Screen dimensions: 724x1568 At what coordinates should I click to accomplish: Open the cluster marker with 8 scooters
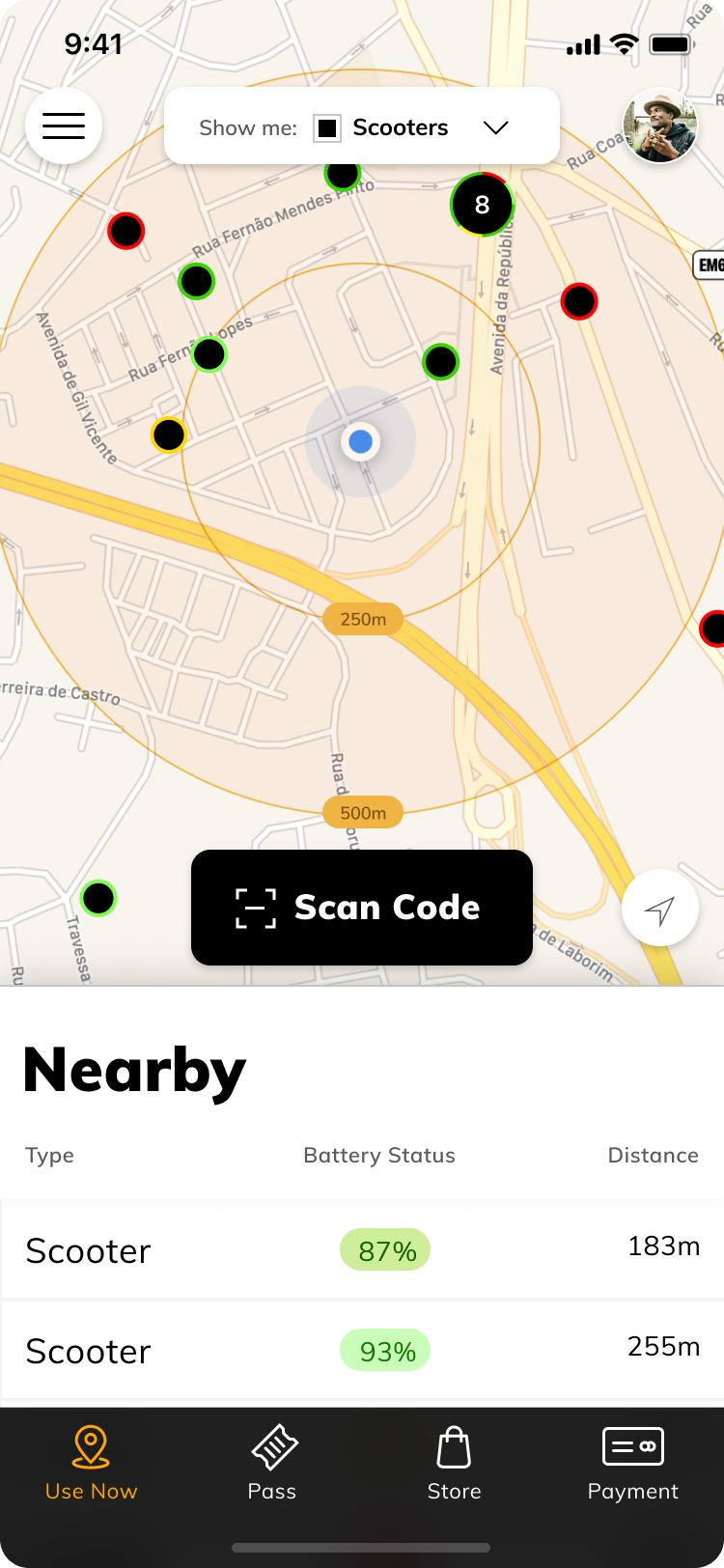coord(482,205)
